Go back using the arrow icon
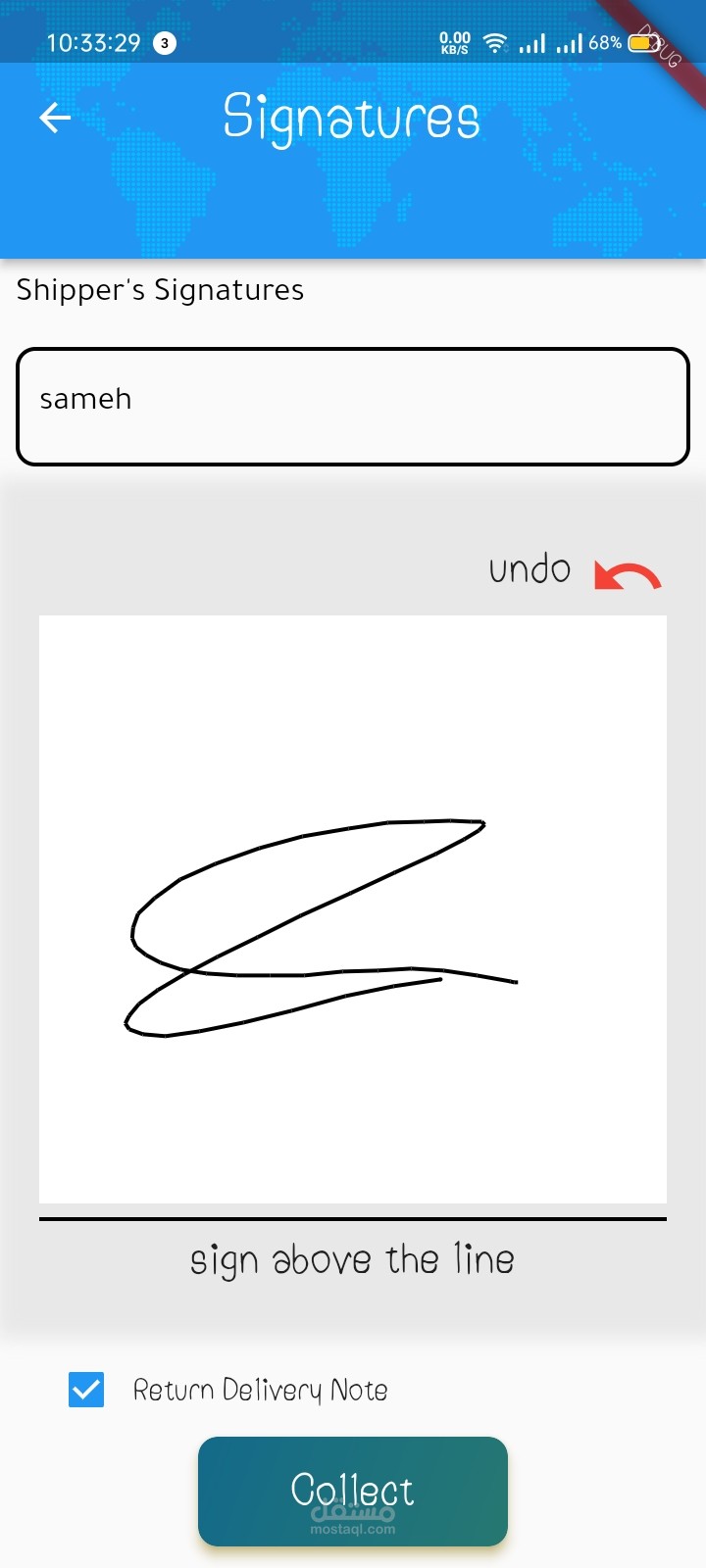The height and width of the screenshot is (1568, 706). coord(55,119)
